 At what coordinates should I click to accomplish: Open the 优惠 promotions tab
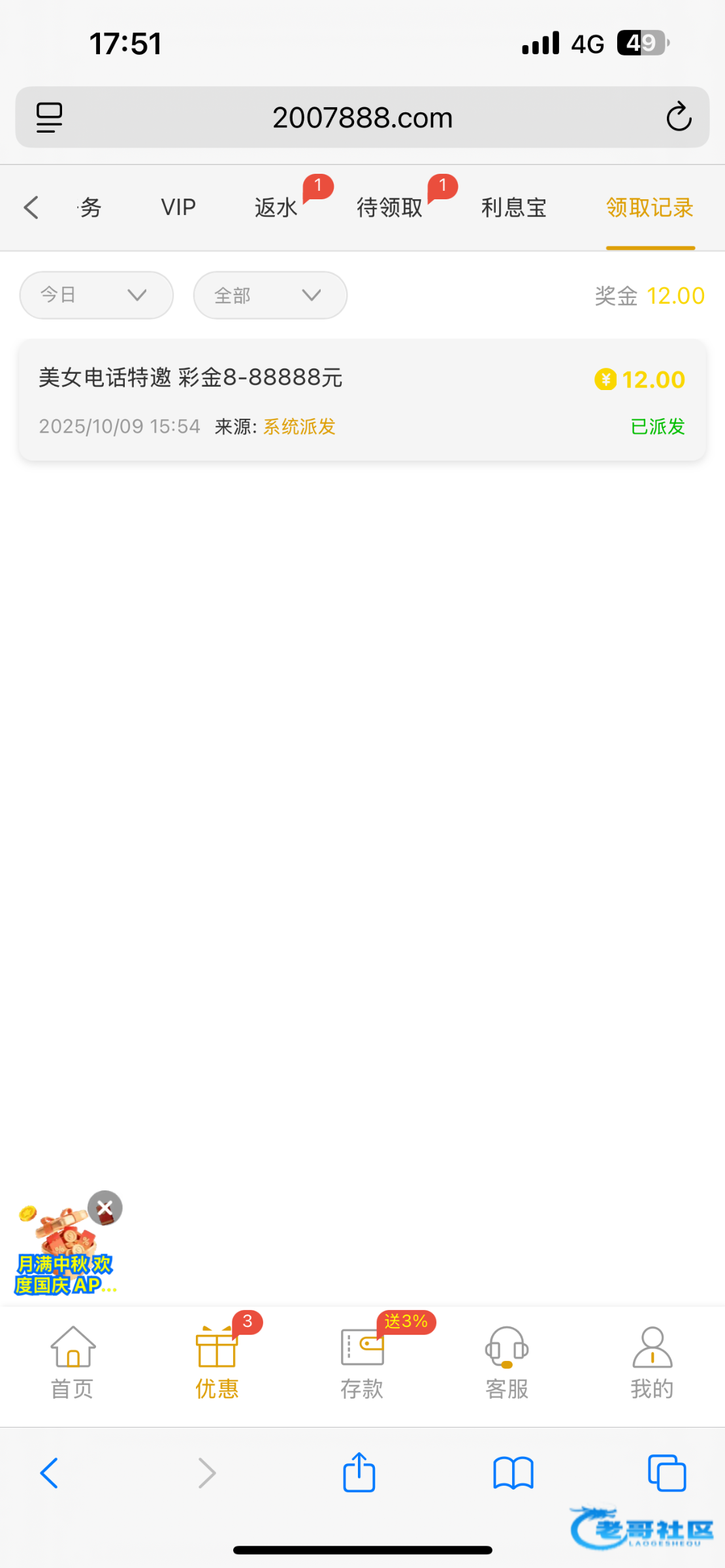click(x=217, y=1362)
